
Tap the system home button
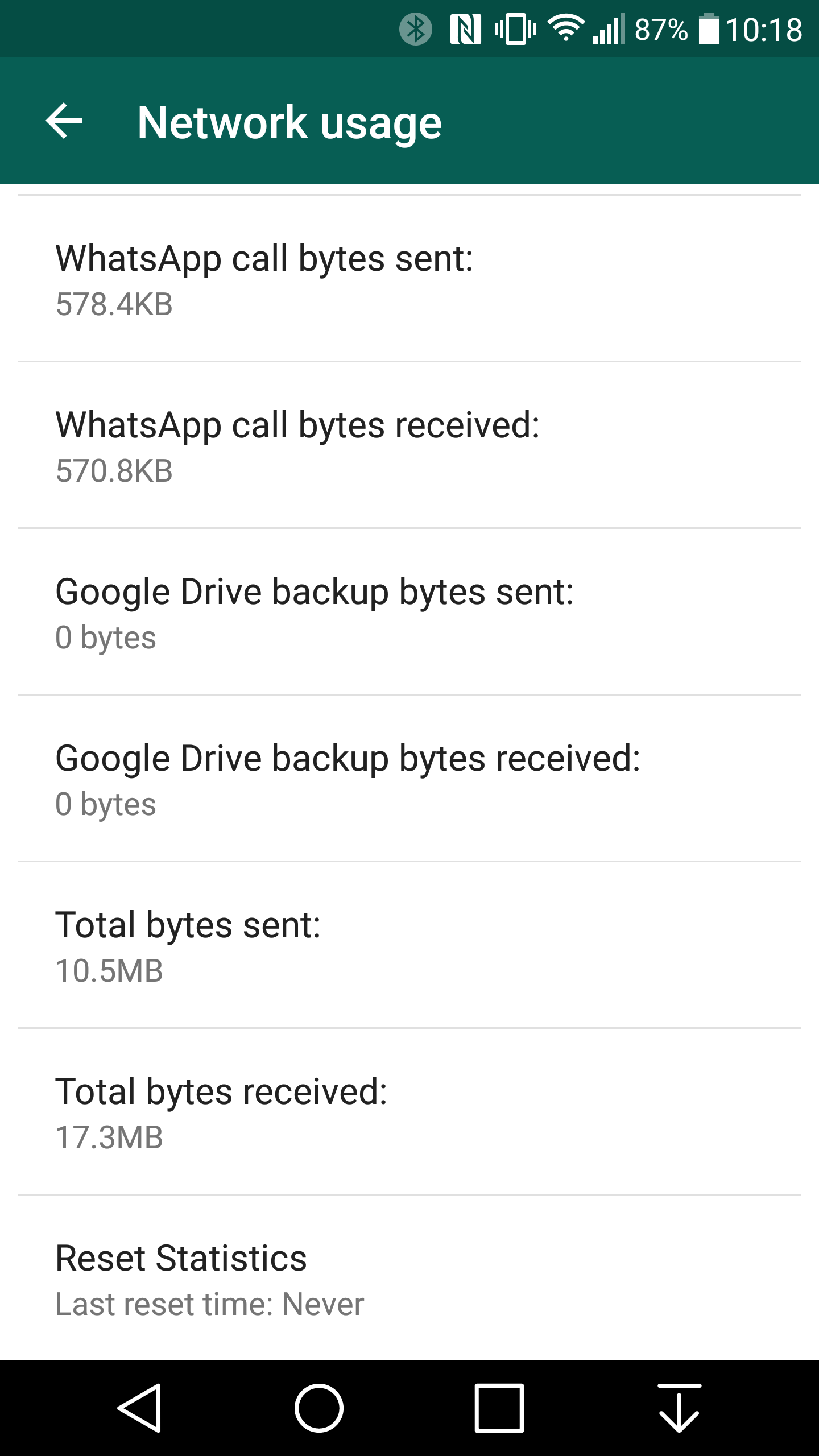click(x=319, y=1408)
